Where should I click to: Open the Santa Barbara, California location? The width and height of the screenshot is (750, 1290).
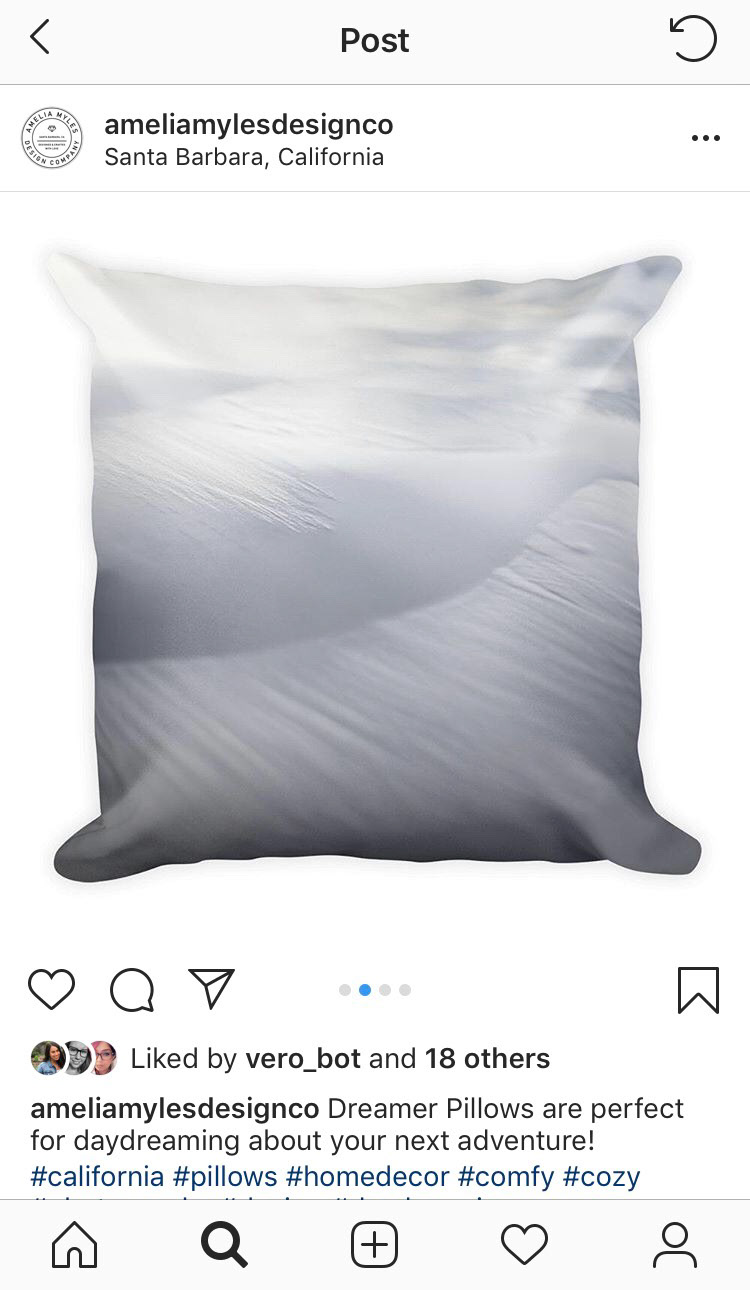point(244,157)
